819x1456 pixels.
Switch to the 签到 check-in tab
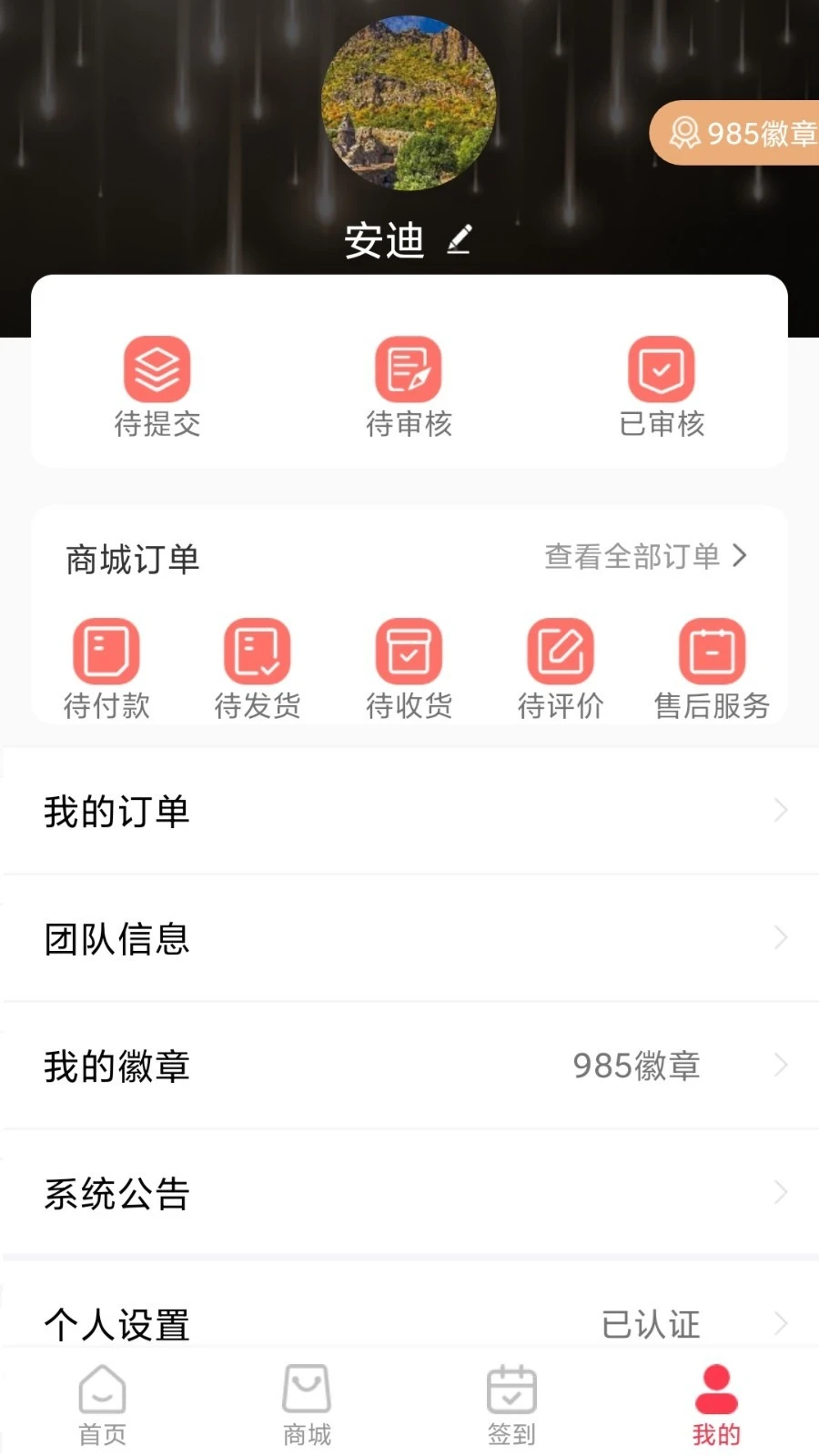tap(511, 1401)
